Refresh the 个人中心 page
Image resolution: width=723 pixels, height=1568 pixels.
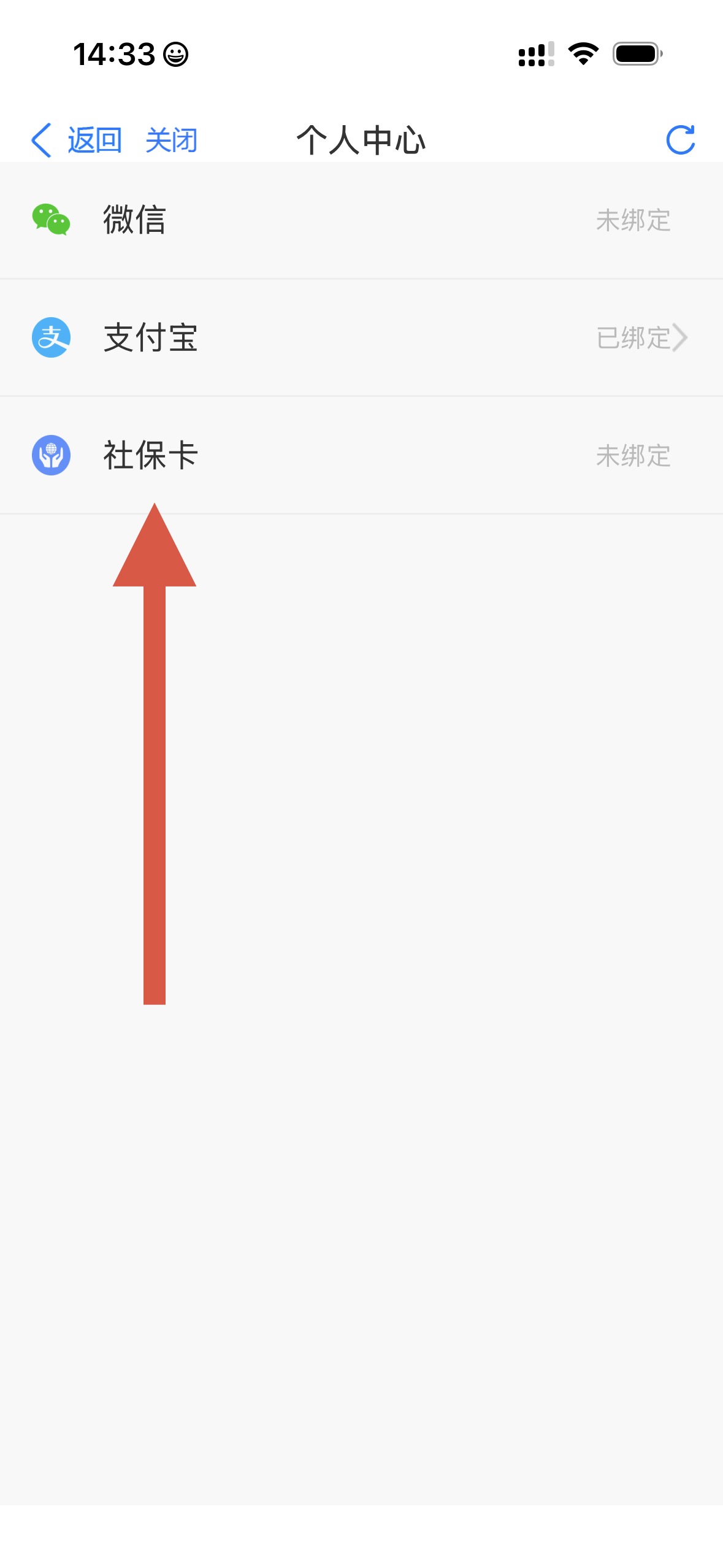point(680,140)
